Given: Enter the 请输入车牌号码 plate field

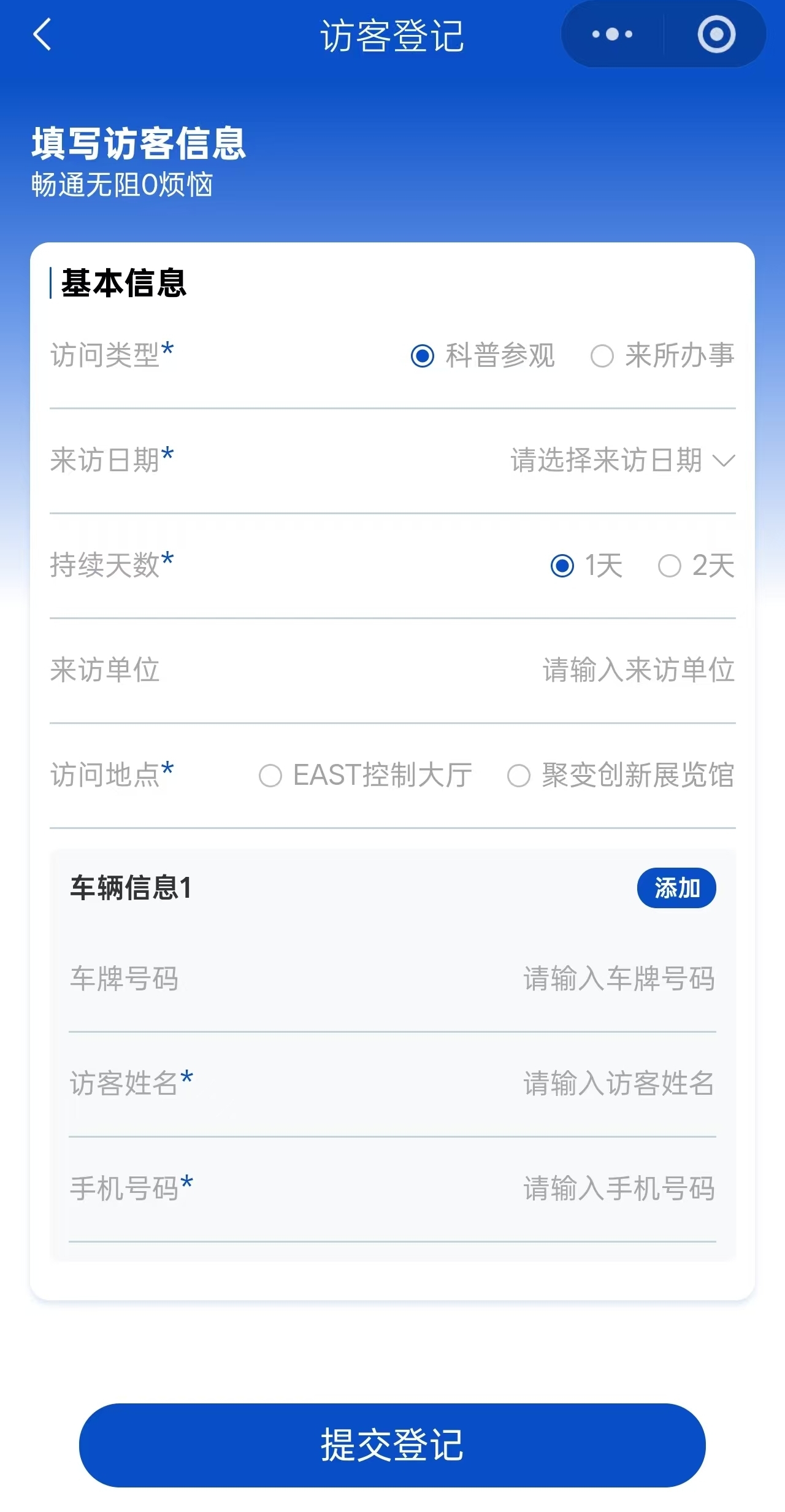Looking at the screenshot, I should click(618, 979).
